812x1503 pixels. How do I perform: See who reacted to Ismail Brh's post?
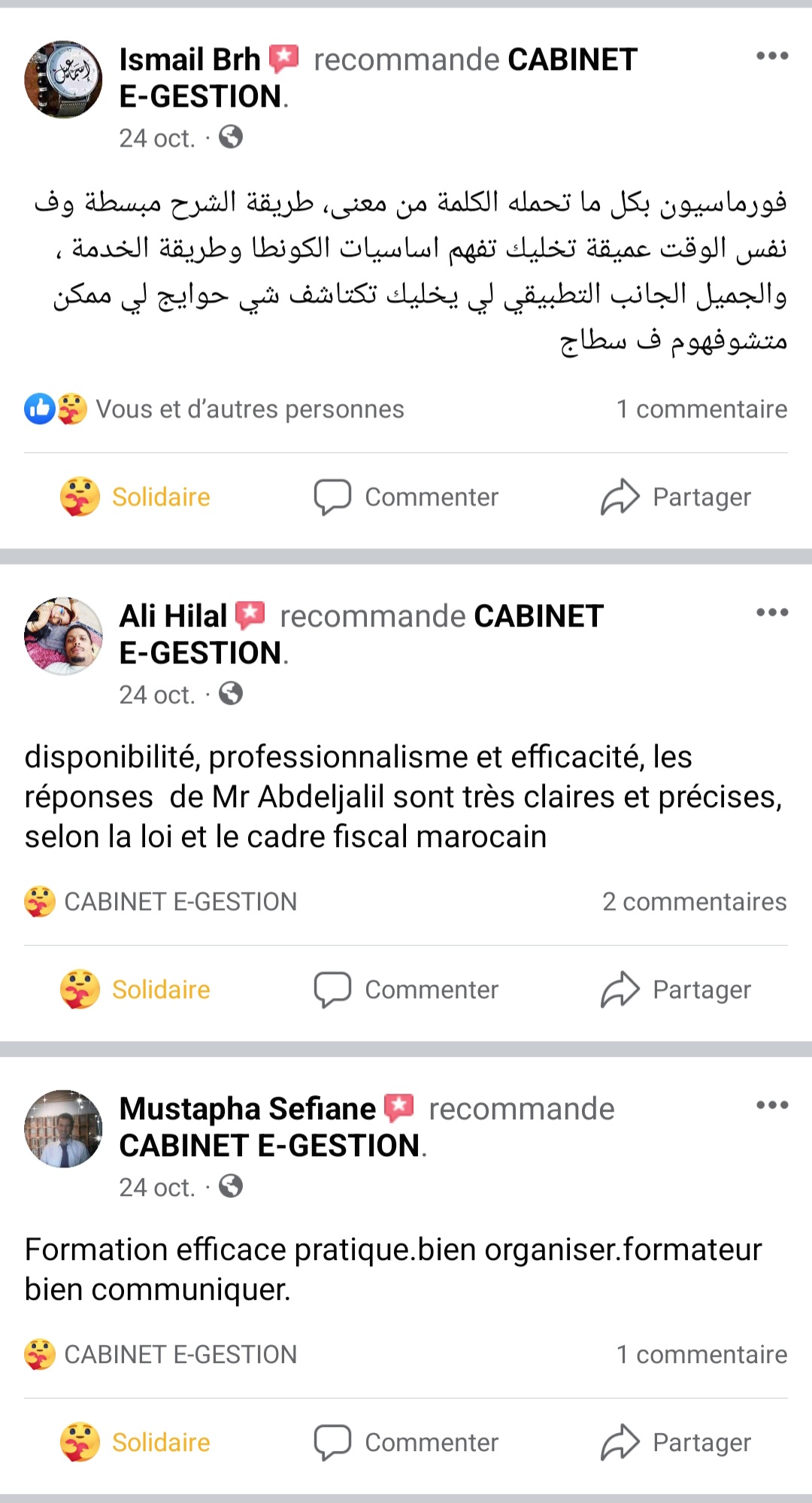[214, 409]
